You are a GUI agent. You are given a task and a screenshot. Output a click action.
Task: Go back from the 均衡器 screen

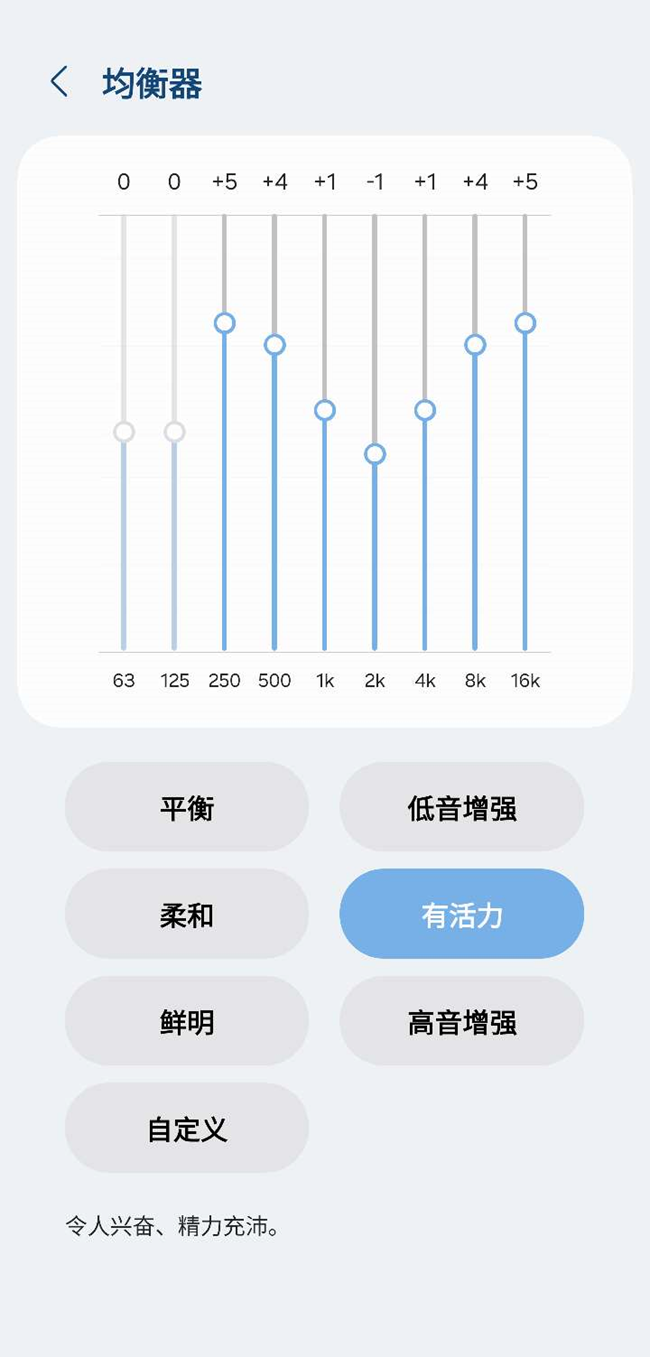pos(59,82)
